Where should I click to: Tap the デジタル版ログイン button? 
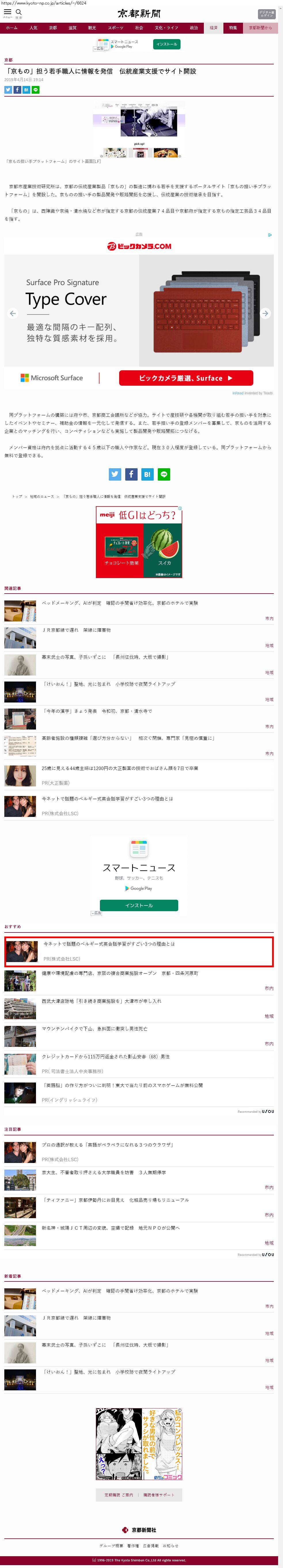[x=267, y=14]
